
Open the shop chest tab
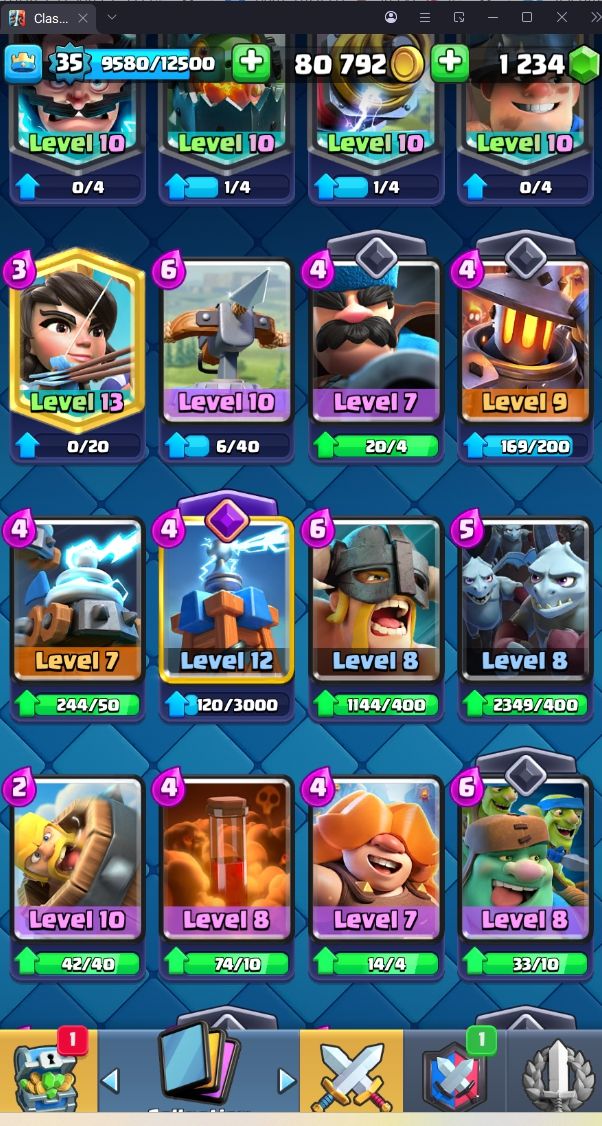point(48,1071)
